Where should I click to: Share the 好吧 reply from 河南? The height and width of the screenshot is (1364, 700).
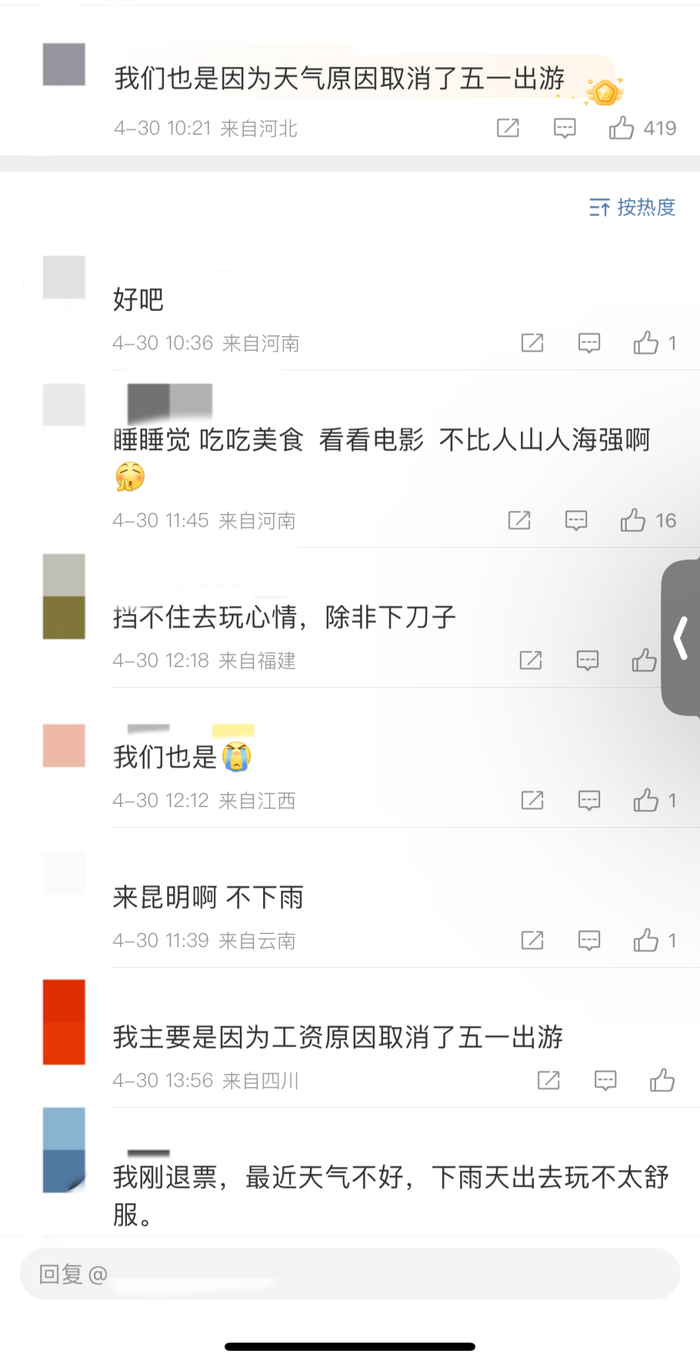click(x=532, y=343)
